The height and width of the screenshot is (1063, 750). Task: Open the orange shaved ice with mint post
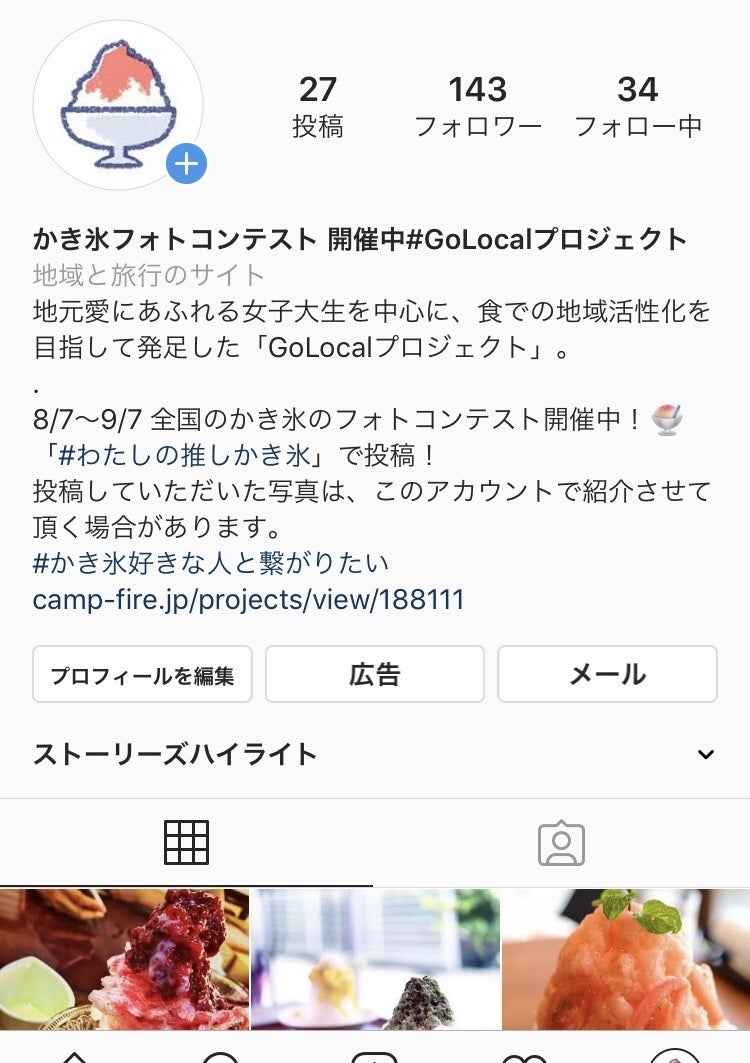[626, 959]
